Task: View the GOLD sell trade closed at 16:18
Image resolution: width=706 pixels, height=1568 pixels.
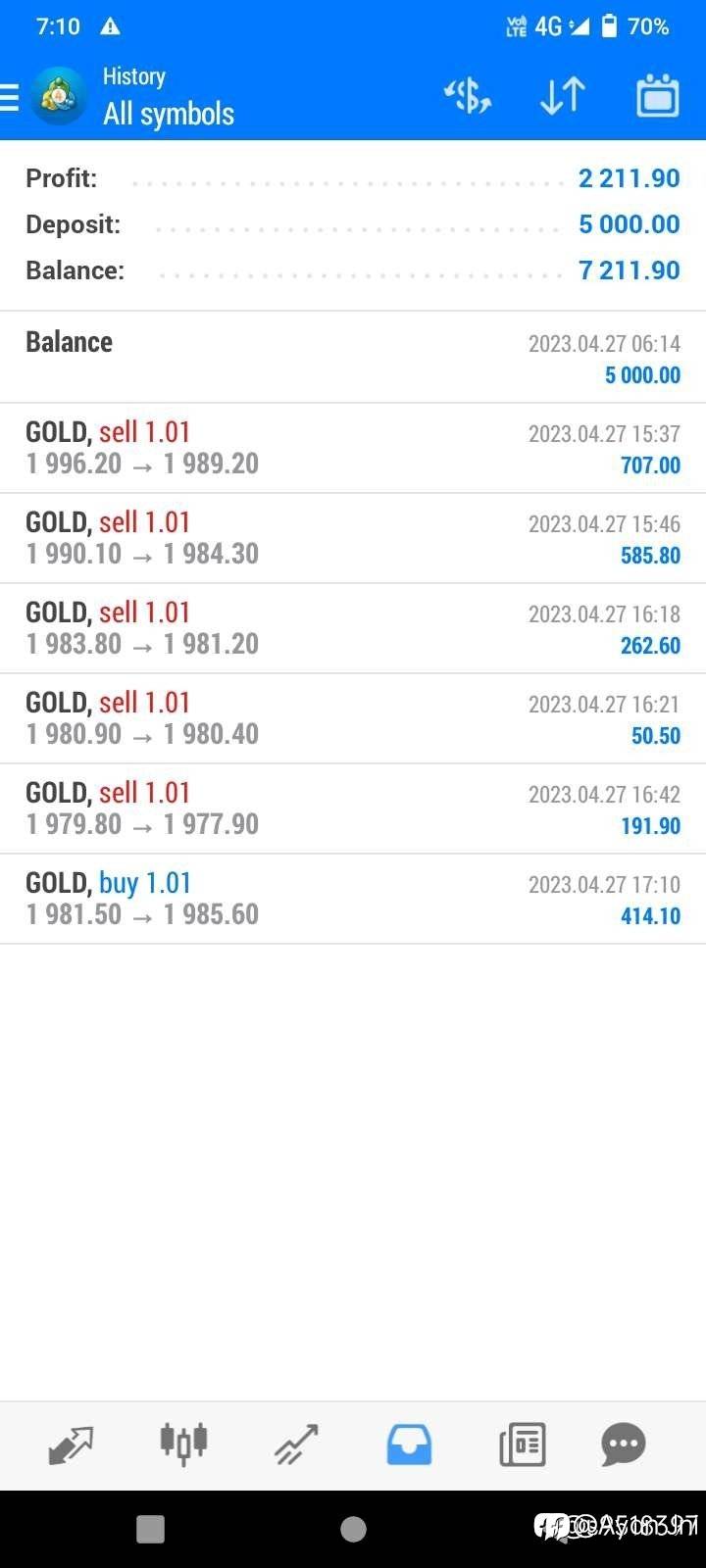Action: (353, 628)
